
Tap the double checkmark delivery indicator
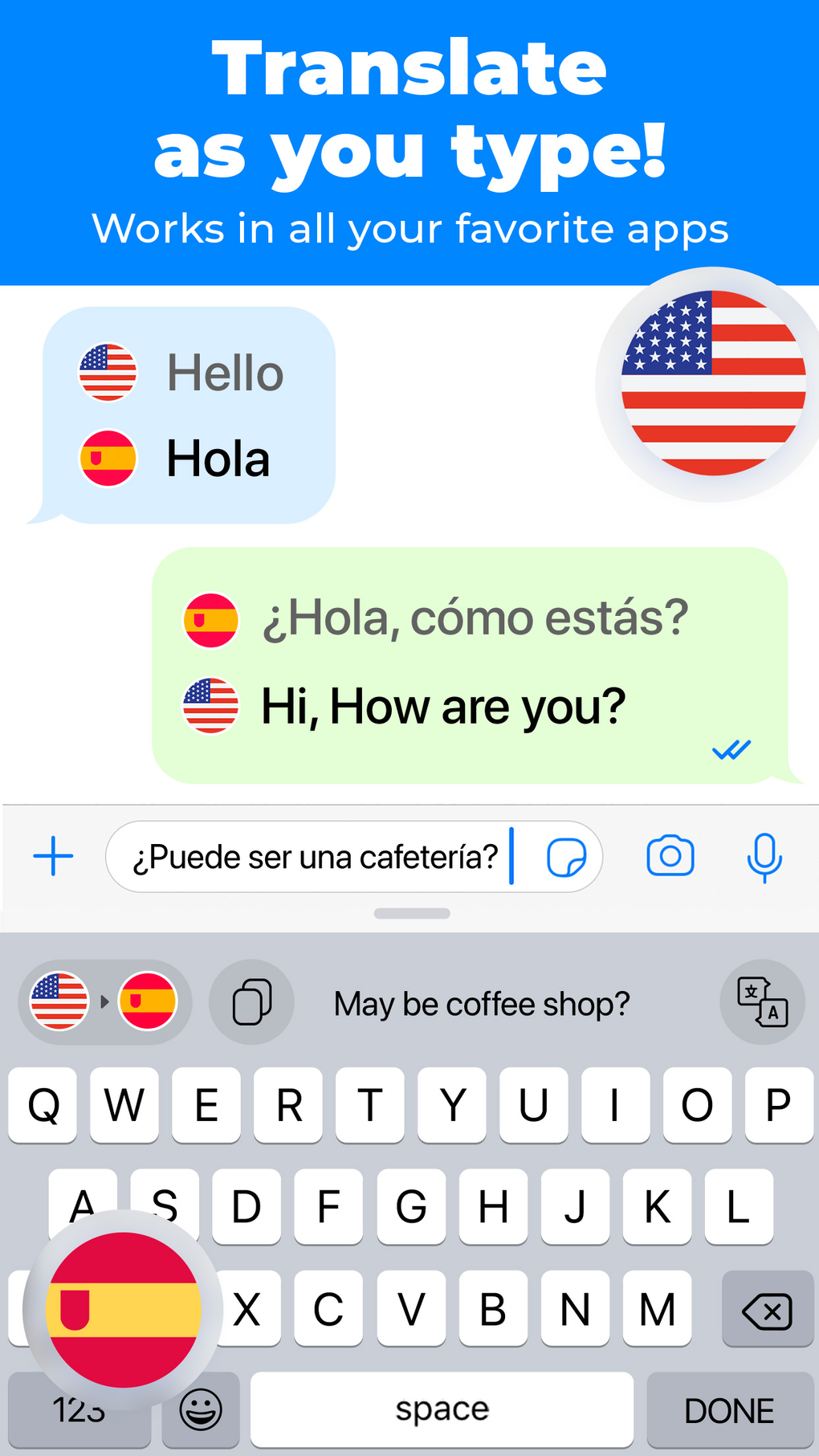click(730, 750)
